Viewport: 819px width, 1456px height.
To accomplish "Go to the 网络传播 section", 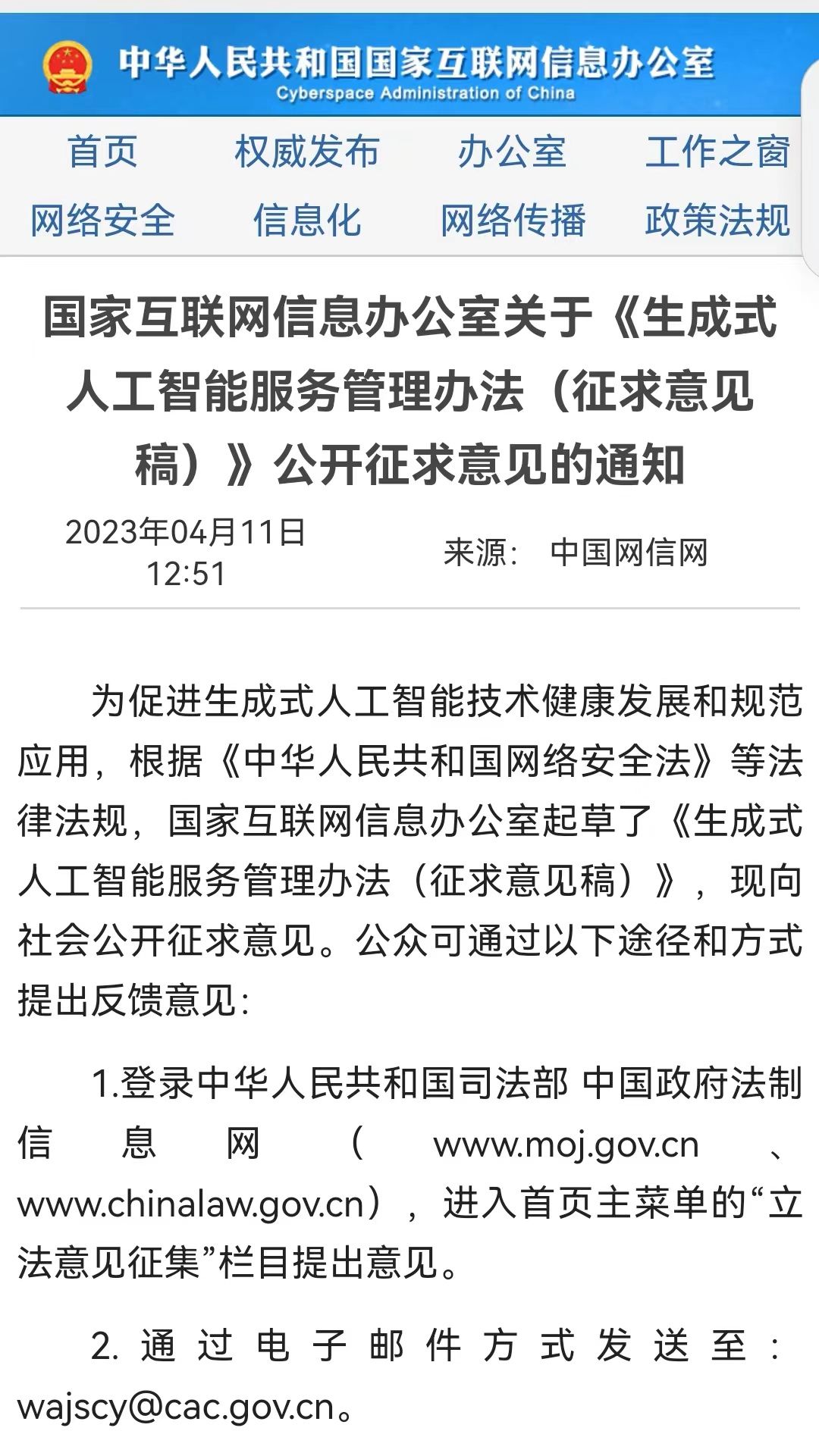I will tap(513, 221).
